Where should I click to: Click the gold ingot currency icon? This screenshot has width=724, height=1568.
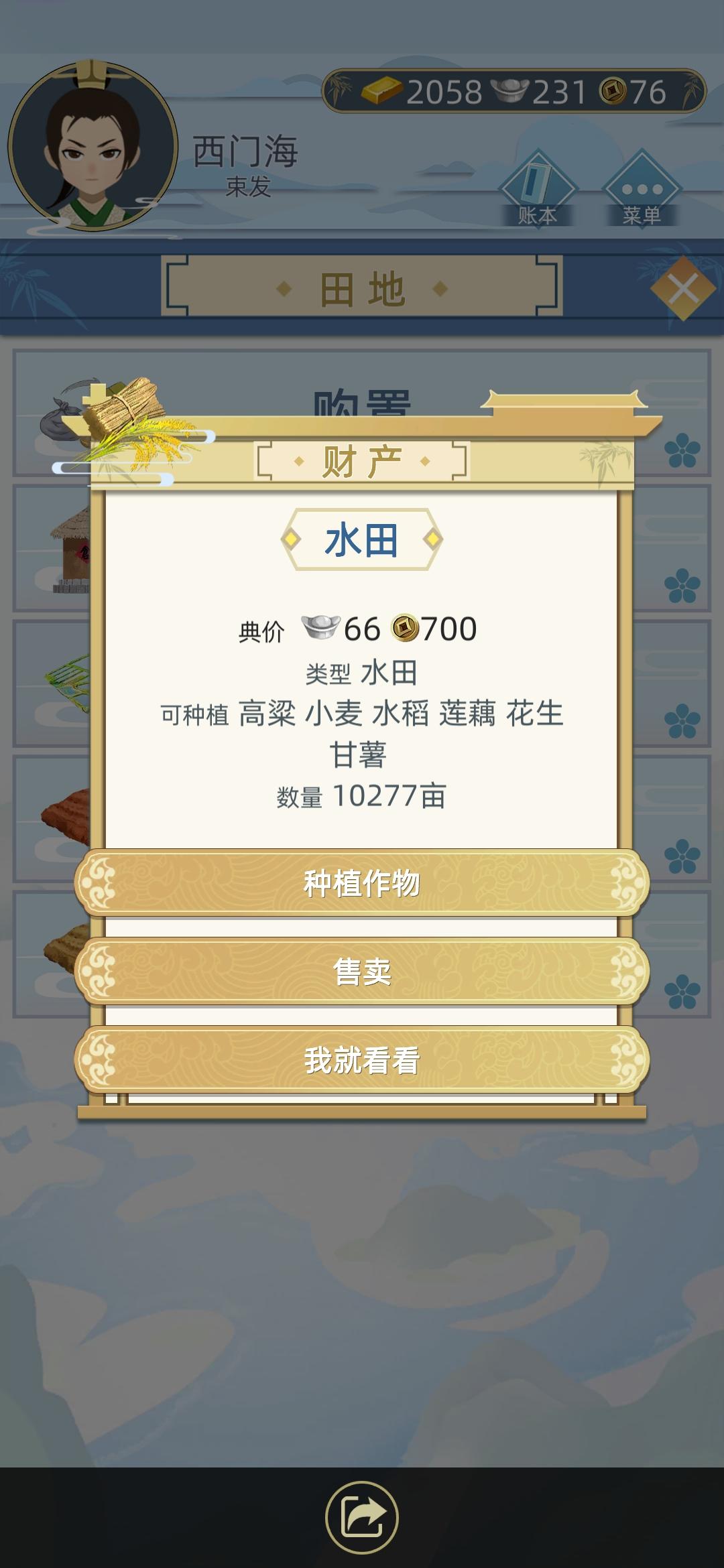click(x=381, y=91)
